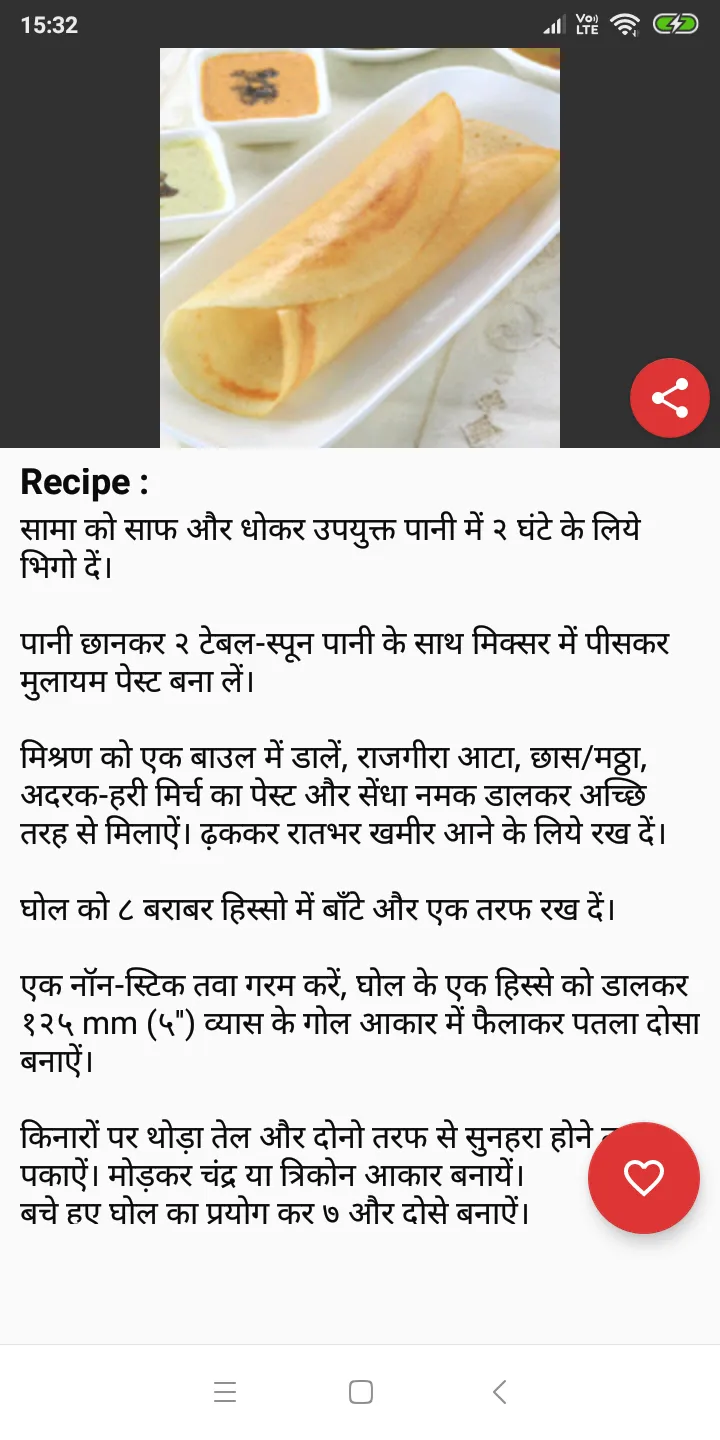The image size is (720, 1440).
Task: Share this dosa recipe
Action: (669, 398)
